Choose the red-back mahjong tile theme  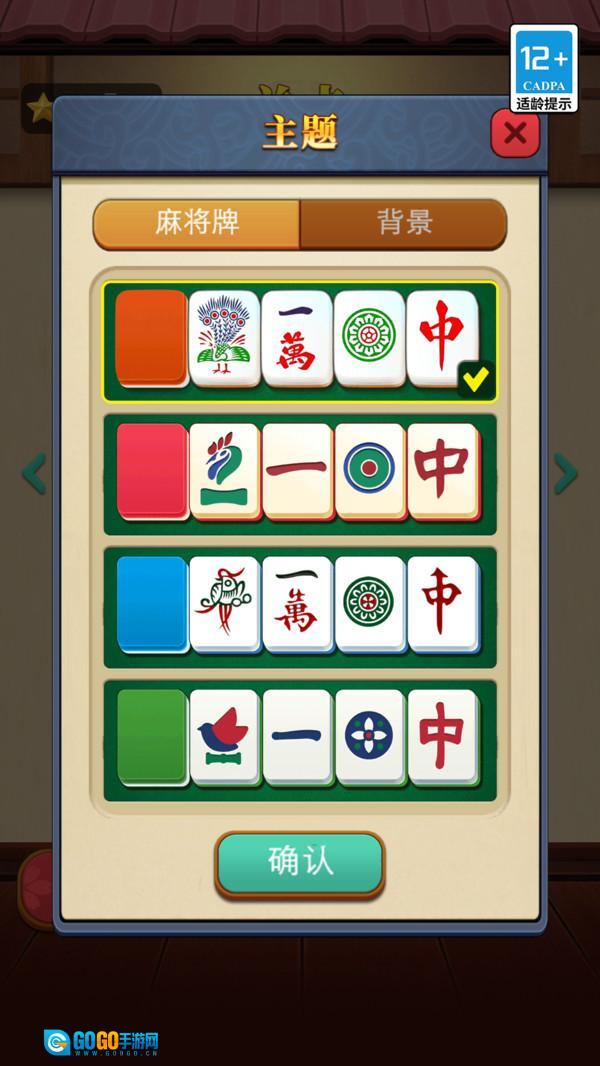pyautogui.click(x=300, y=474)
